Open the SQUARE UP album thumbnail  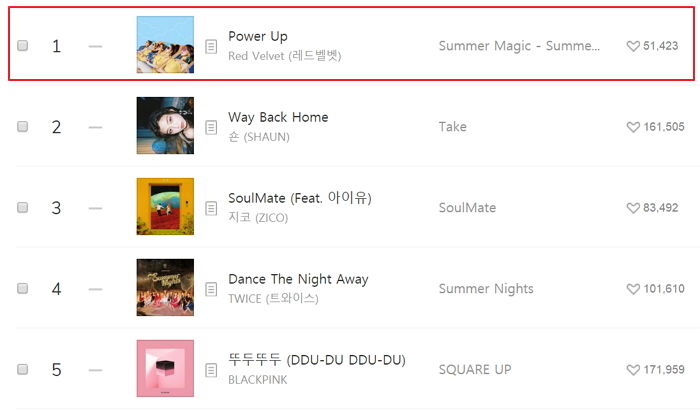tap(165, 369)
